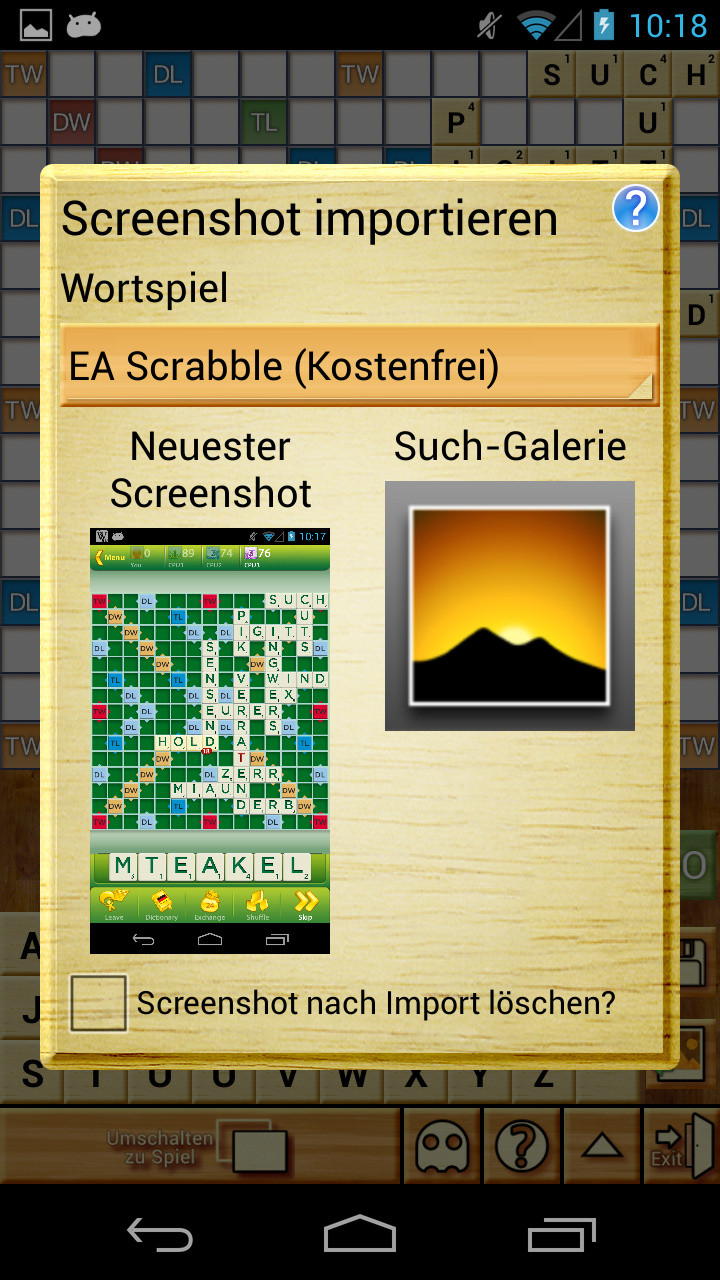Go to the home screen
Viewport: 720px width, 1280px height.
360,1234
